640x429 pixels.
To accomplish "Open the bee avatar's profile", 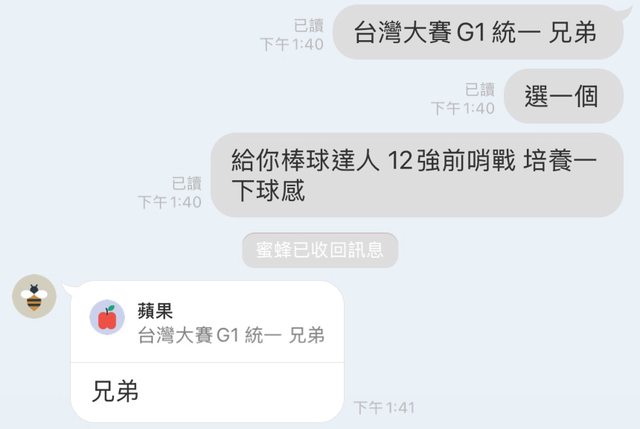I will [x=34, y=296].
